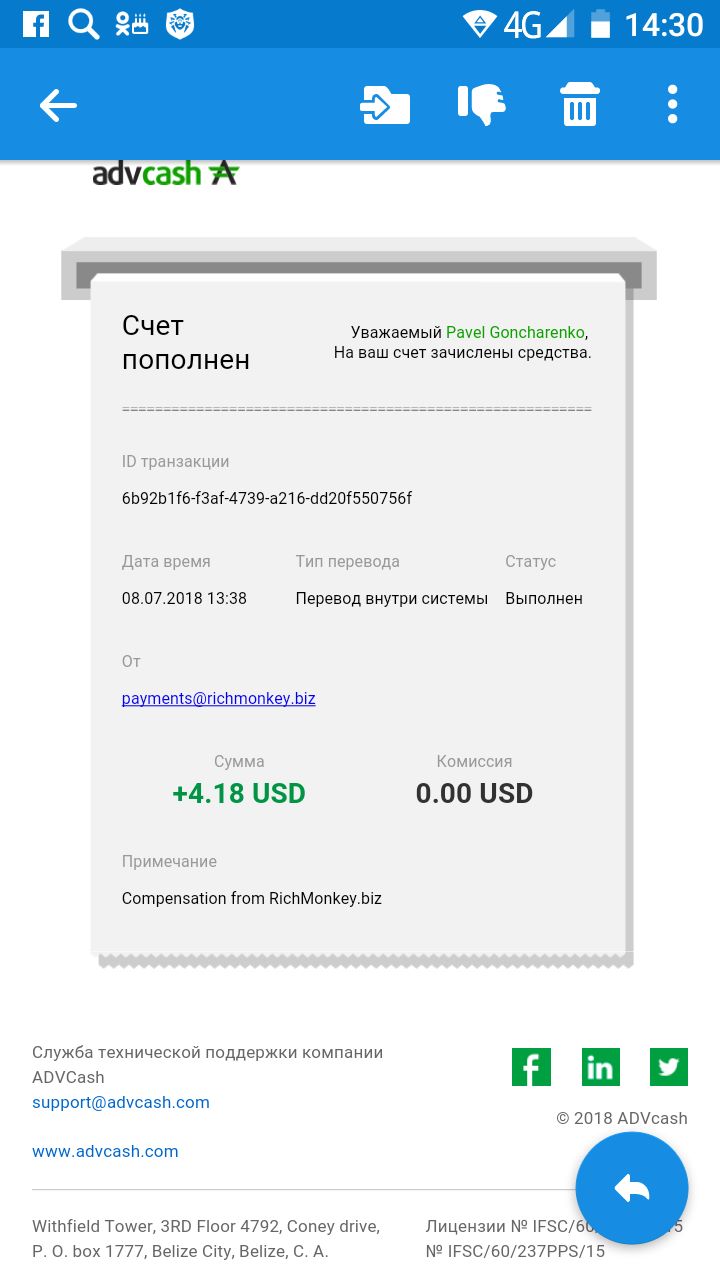Viewport: 720px width, 1280px height.
Task: Open the www.advcash.com website link
Action: 105,1151
